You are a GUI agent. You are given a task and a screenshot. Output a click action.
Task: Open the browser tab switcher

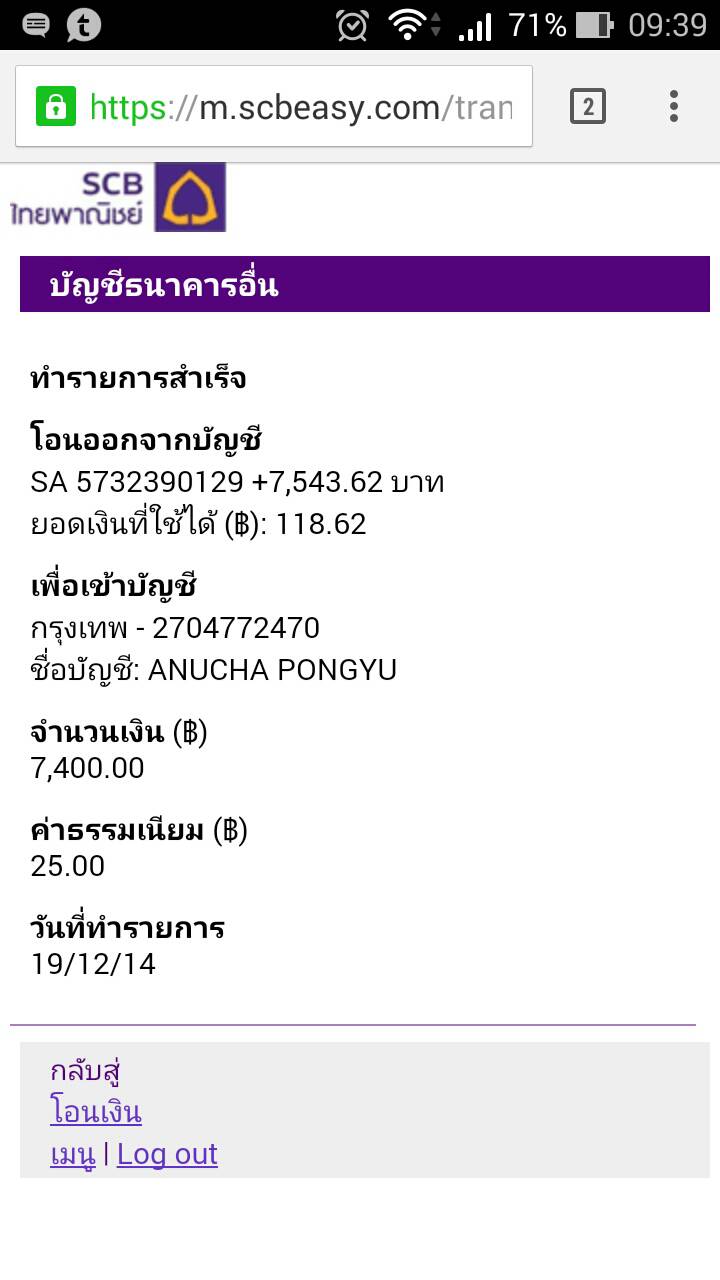pyautogui.click(x=588, y=106)
